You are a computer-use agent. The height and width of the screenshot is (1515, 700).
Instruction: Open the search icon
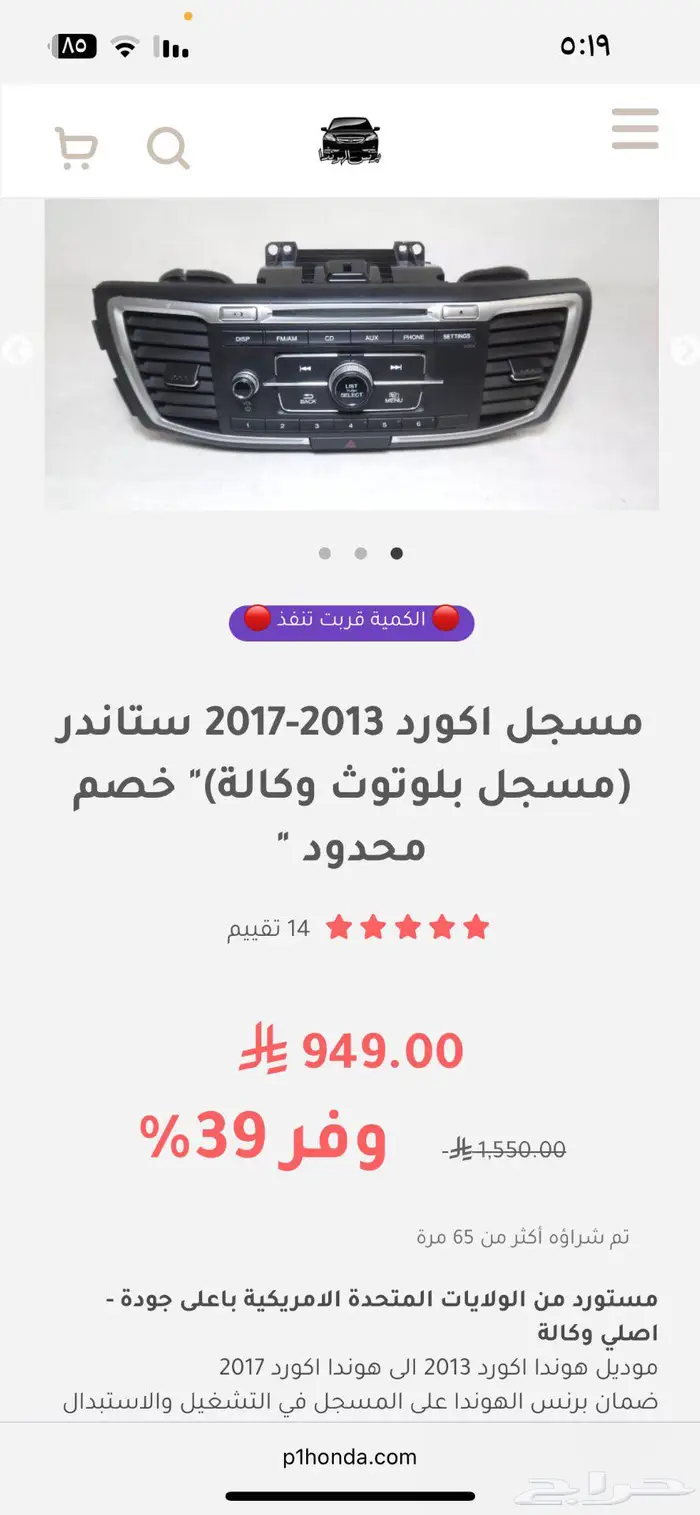point(168,148)
